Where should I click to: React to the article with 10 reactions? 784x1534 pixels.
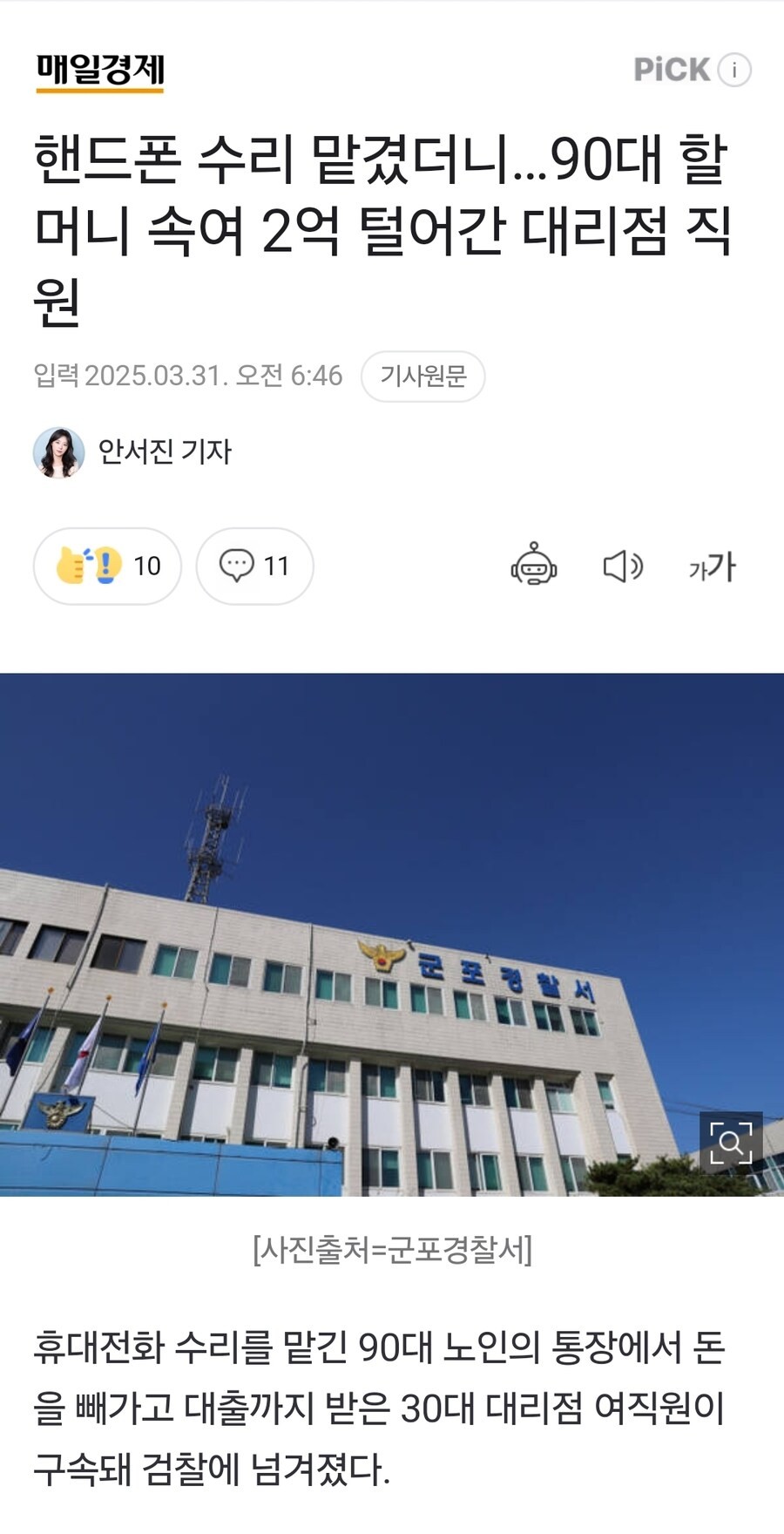[x=107, y=567]
